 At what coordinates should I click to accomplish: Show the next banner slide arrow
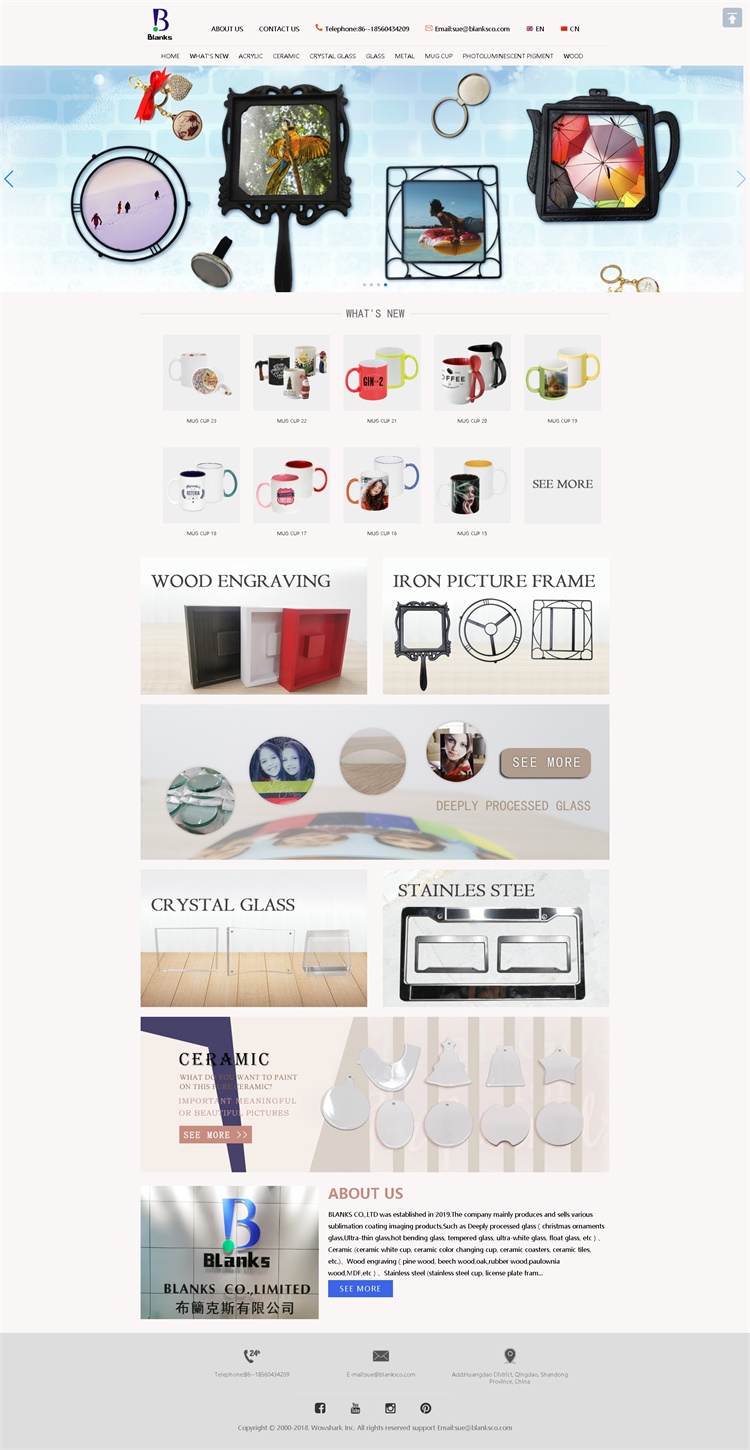(x=740, y=179)
